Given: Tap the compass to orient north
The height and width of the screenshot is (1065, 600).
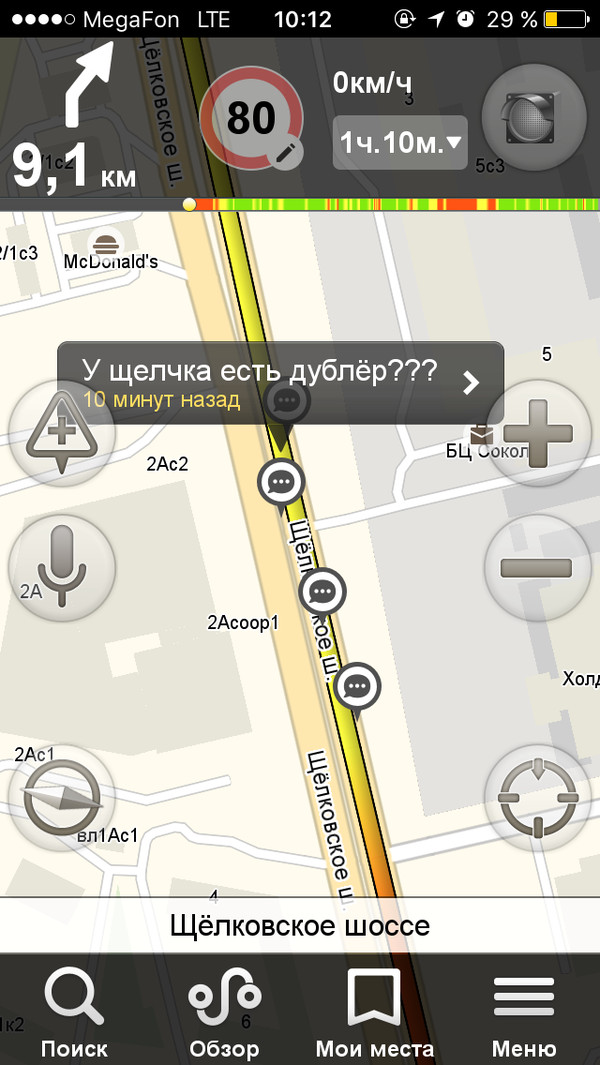Looking at the screenshot, I should coord(61,798).
